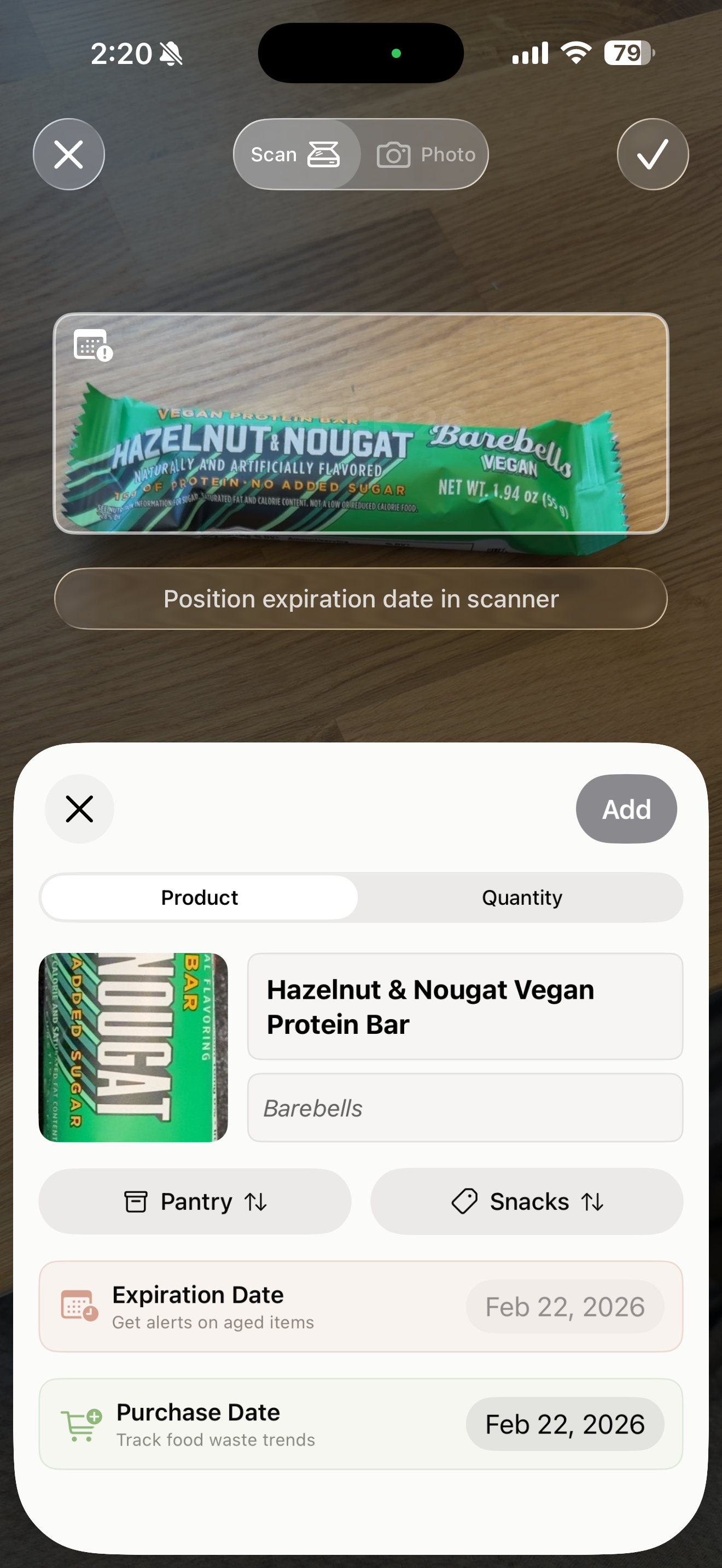Viewport: 722px width, 1568px height.
Task: Edit the Barebells brand field
Action: coord(464,1108)
